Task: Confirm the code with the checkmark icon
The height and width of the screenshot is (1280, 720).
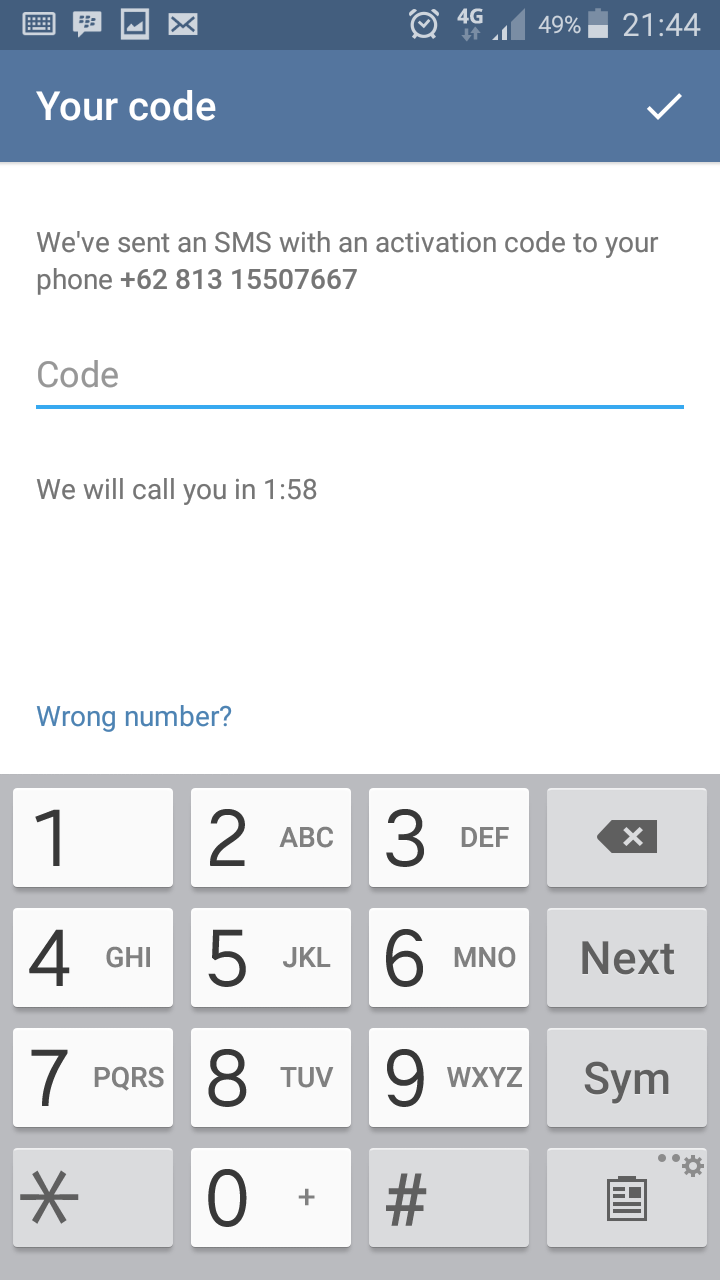Action: pos(664,107)
